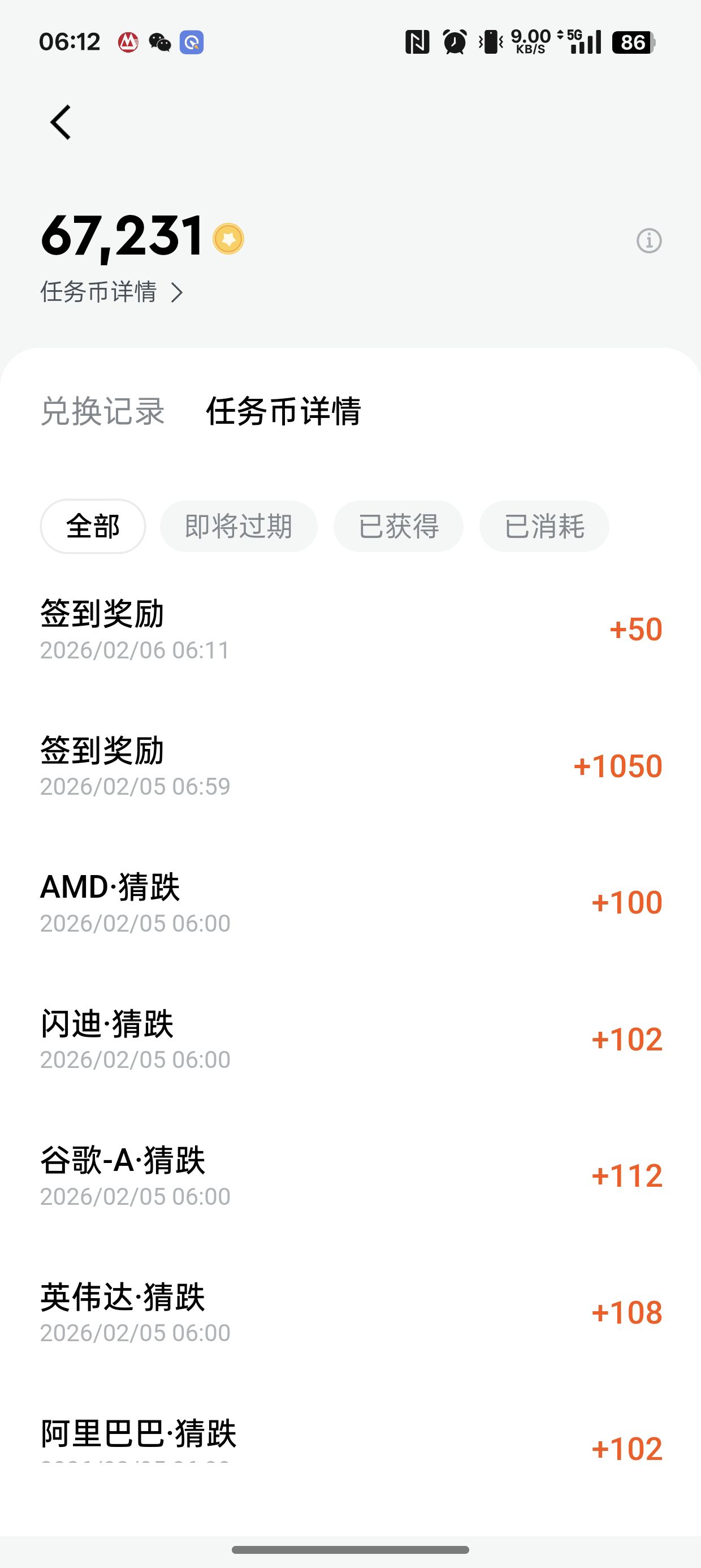Filter by 即将过期
701x1568 pixels.
pos(239,527)
